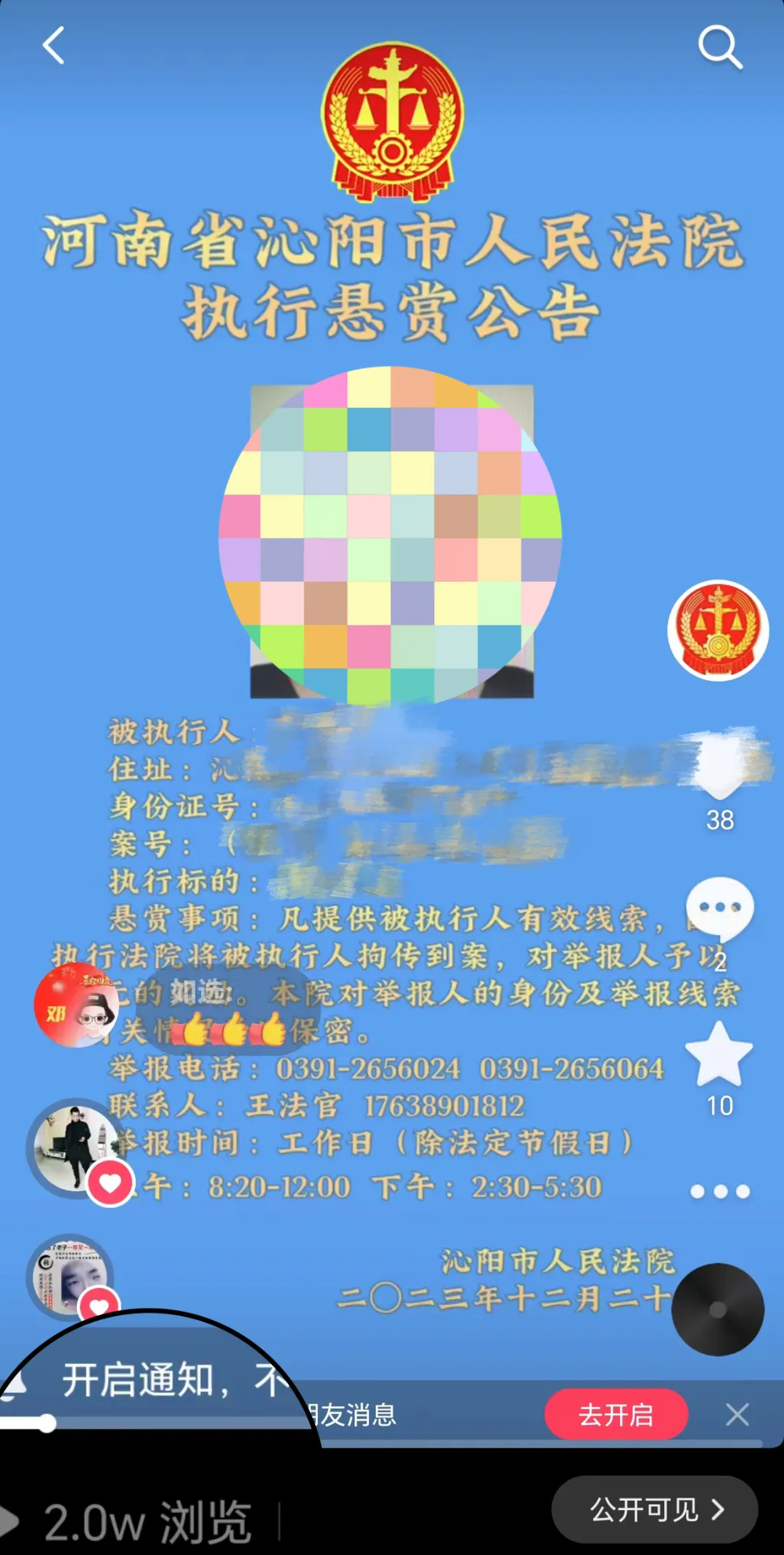View the 2.0w 浏览 count details

[145, 1521]
